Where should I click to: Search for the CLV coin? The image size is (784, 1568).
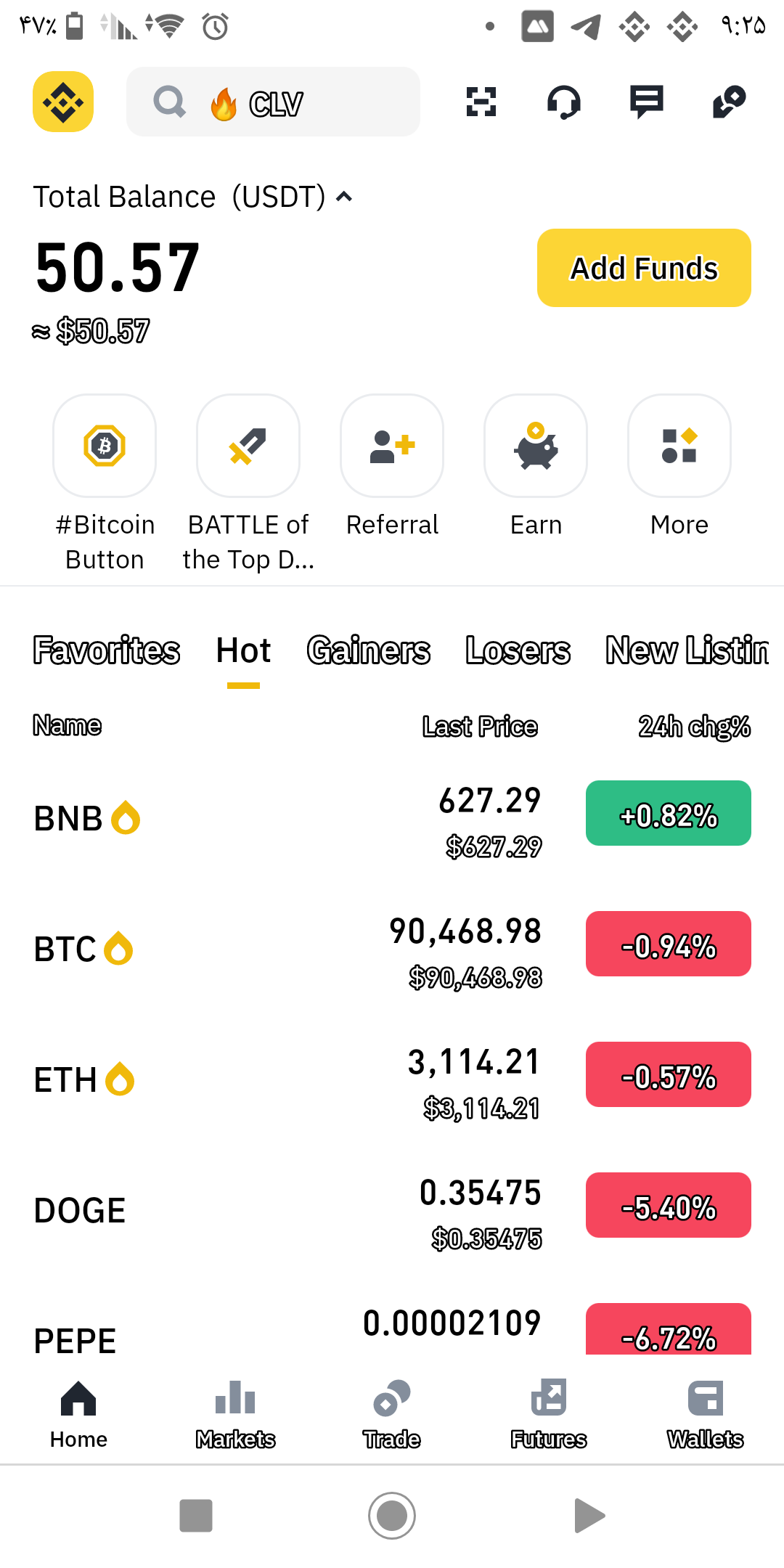(273, 102)
